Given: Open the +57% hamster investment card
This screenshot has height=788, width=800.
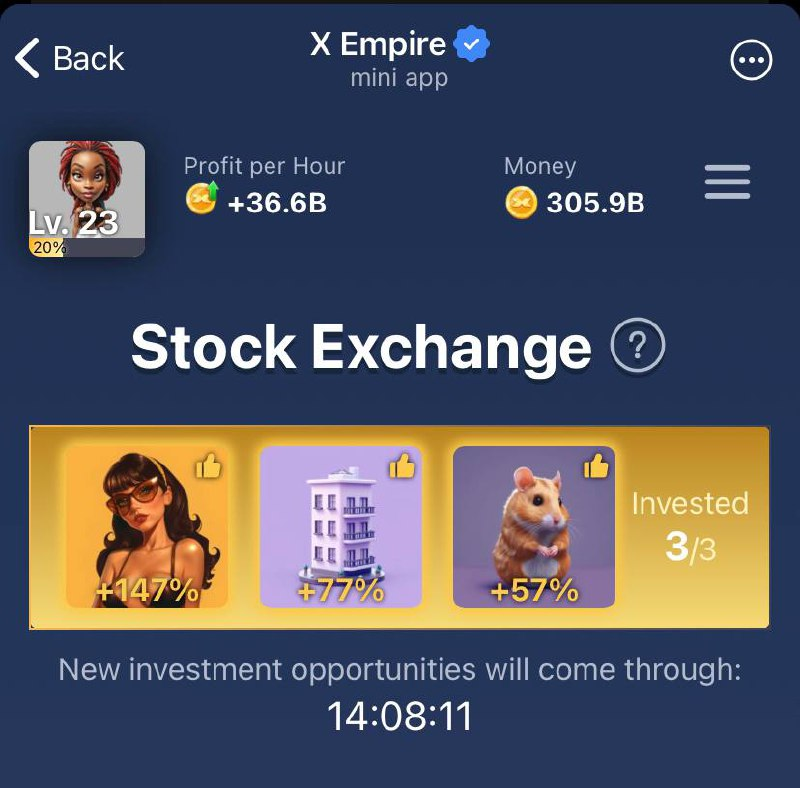Looking at the screenshot, I should [x=534, y=526].
